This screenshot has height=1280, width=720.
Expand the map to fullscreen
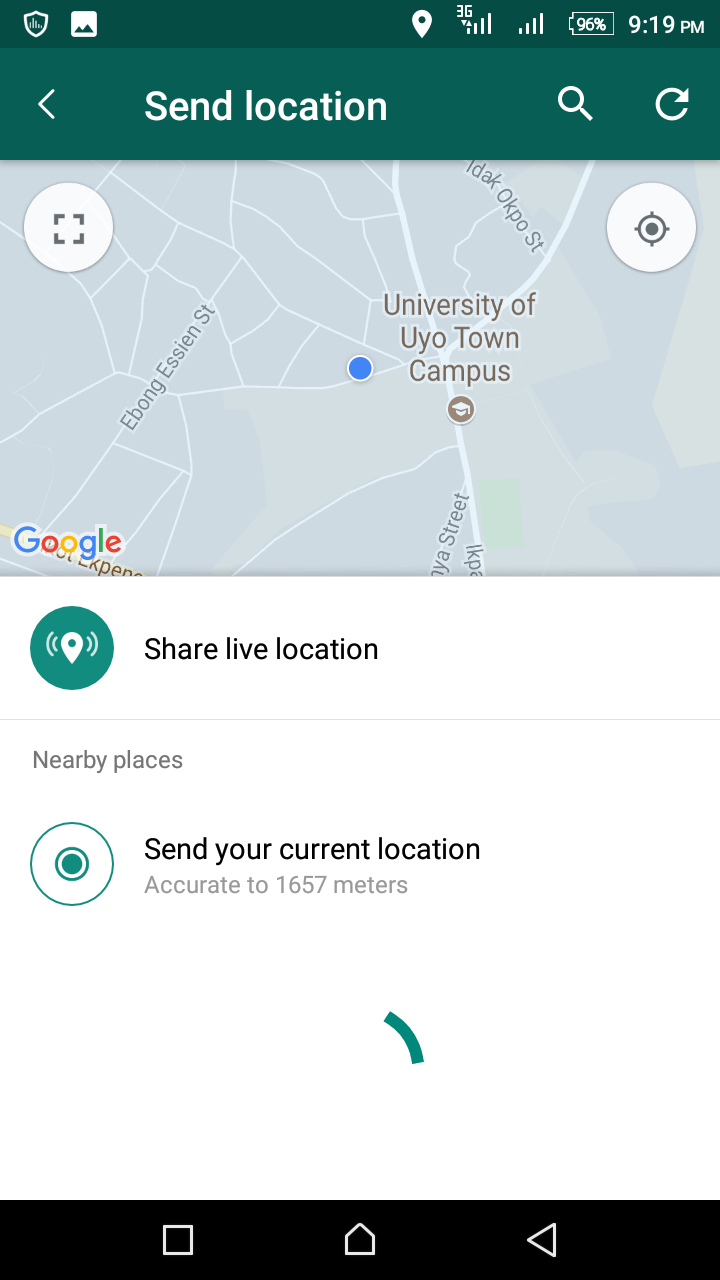coord(68,228)
